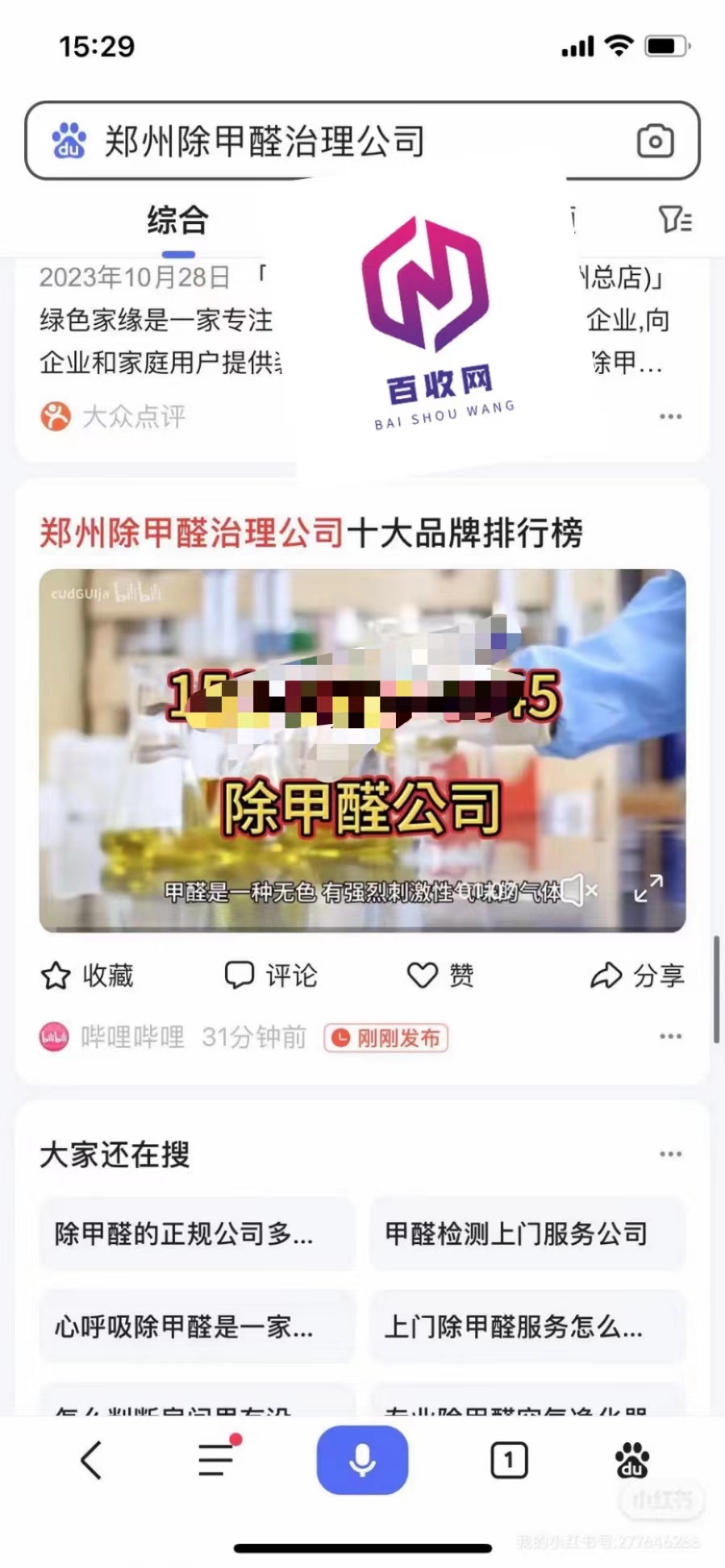Select the 综合 tab
The width and height of the screenshot is (725, 1568).
pyautogui.click(x=177, y=220)
